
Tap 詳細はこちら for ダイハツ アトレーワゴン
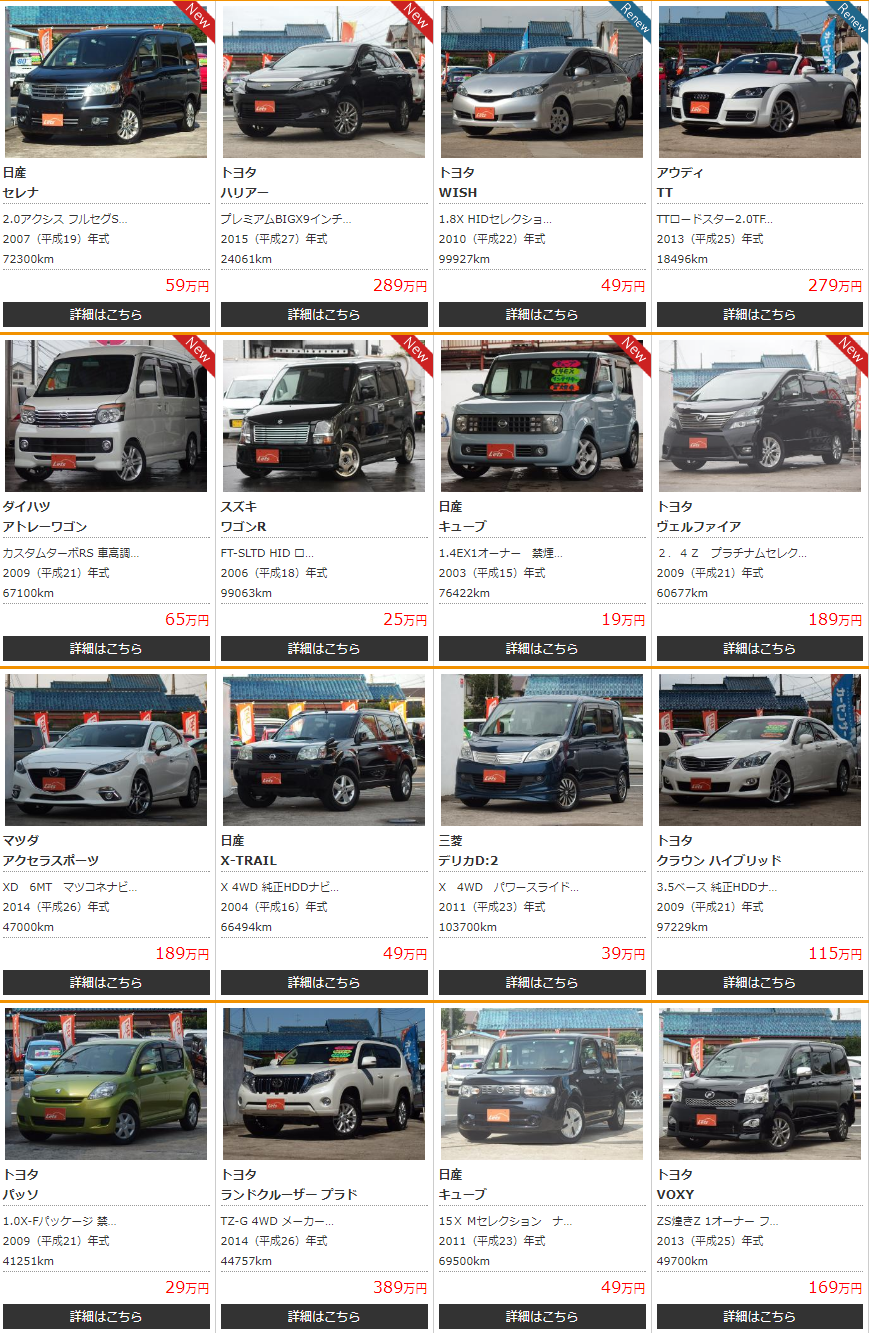106,648
